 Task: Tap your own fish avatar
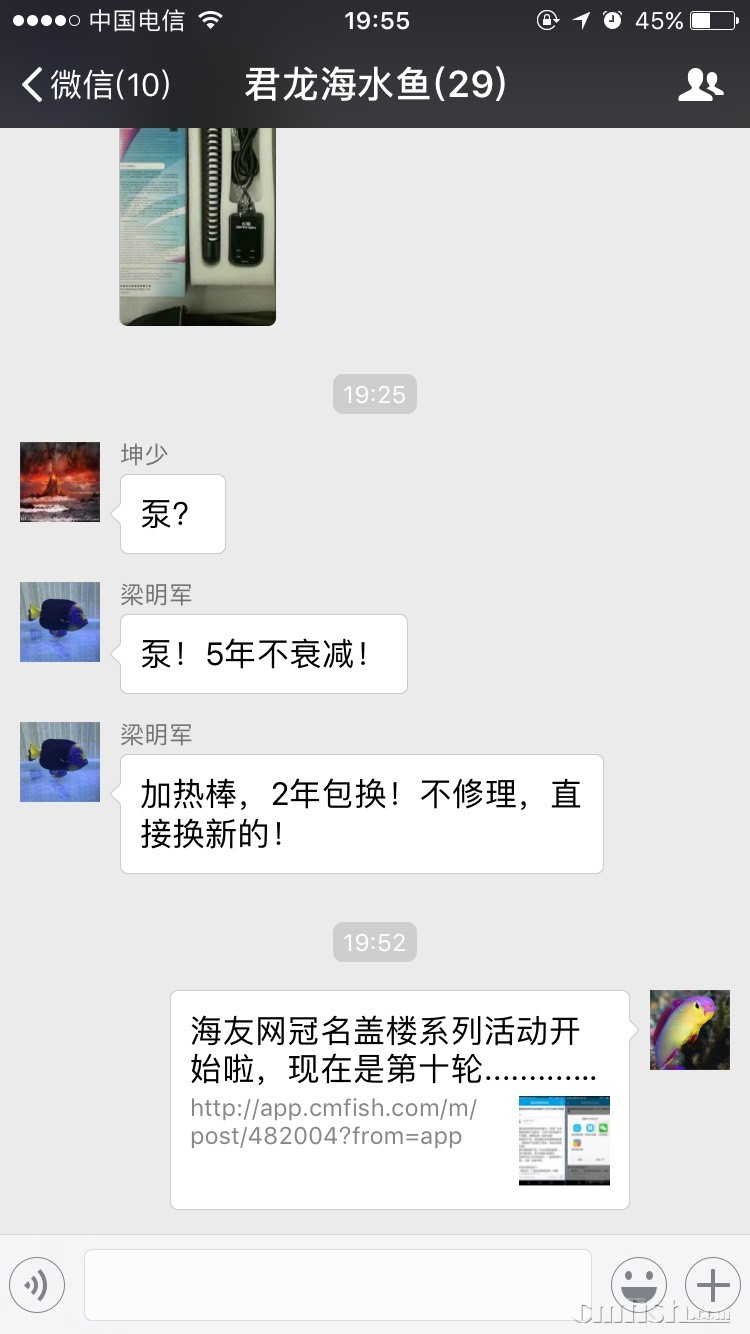coord(690,1029)
